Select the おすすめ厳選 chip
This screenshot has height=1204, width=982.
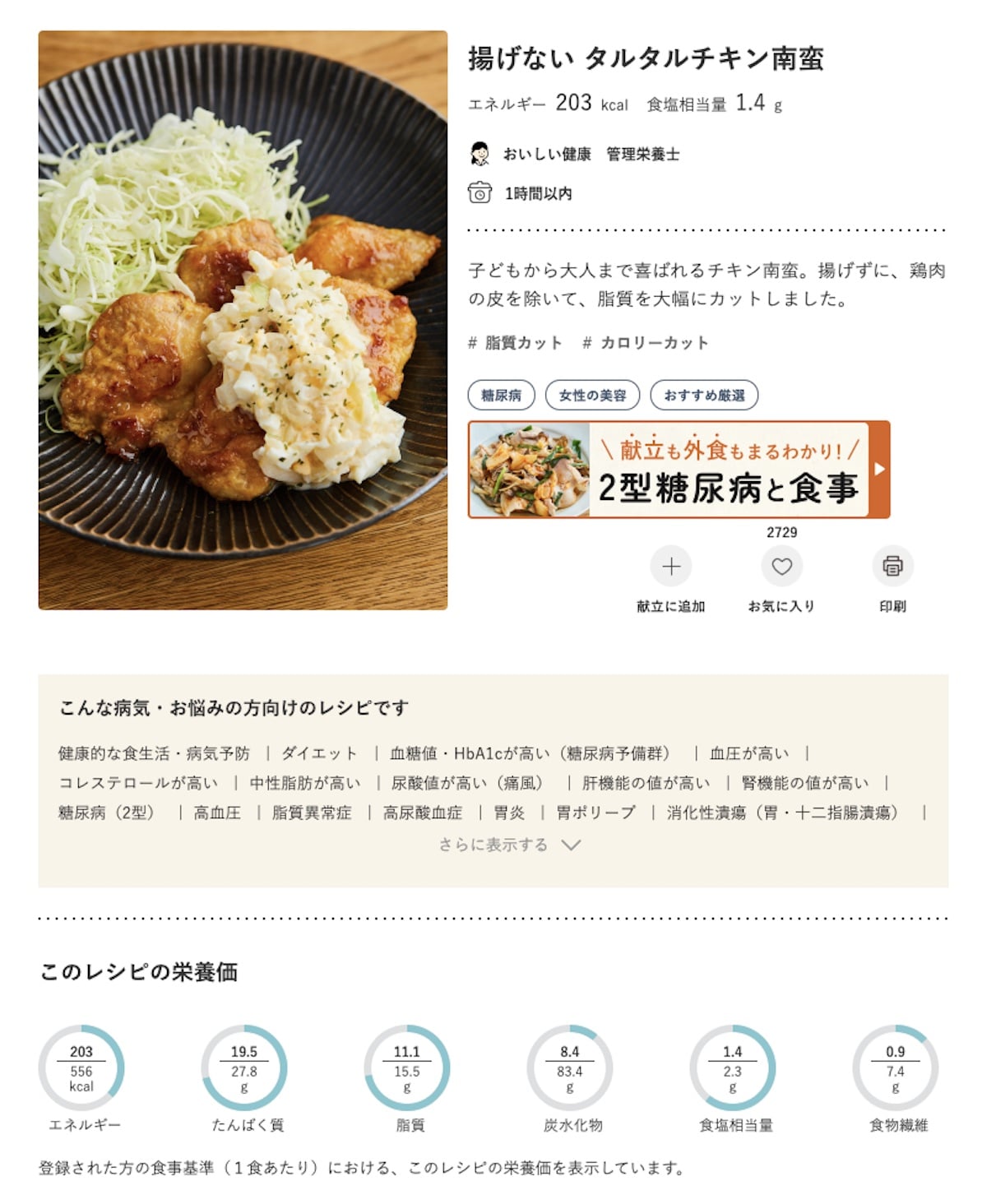[704, 396]
